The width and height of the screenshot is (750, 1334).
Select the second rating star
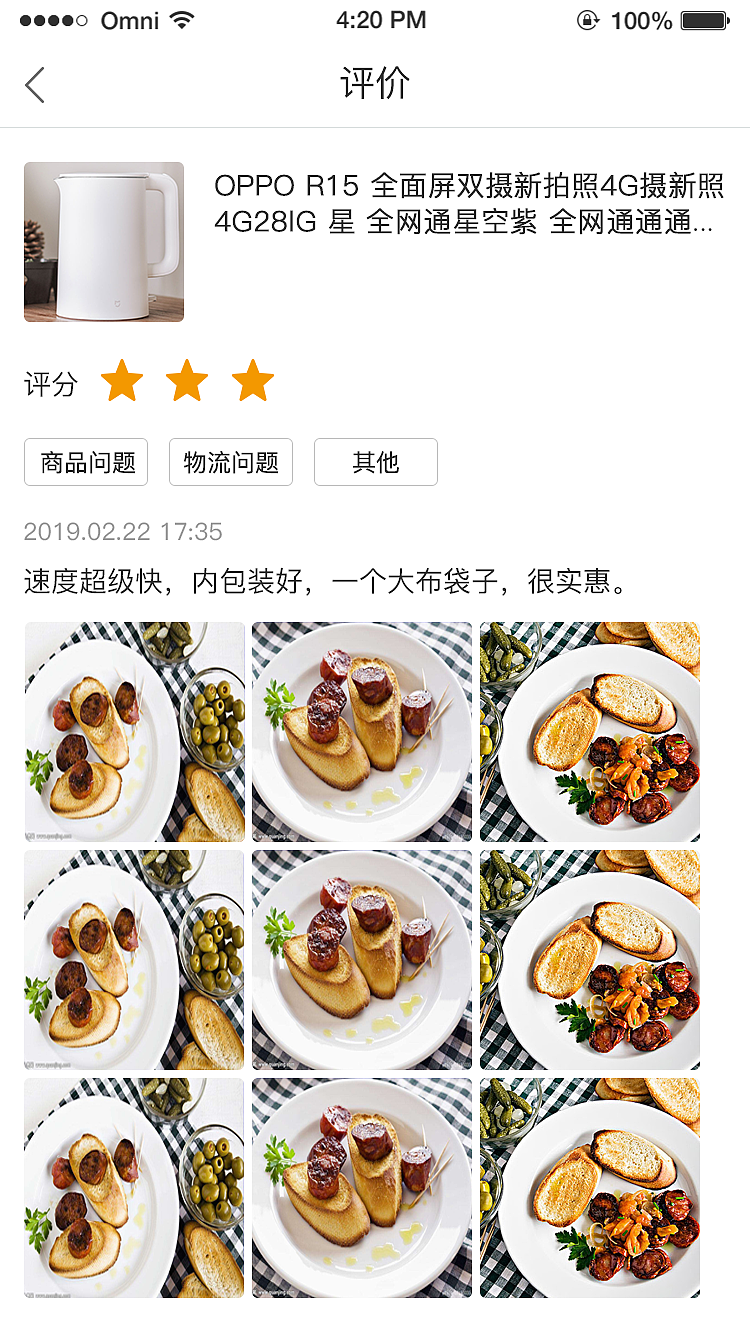point(188,379)
